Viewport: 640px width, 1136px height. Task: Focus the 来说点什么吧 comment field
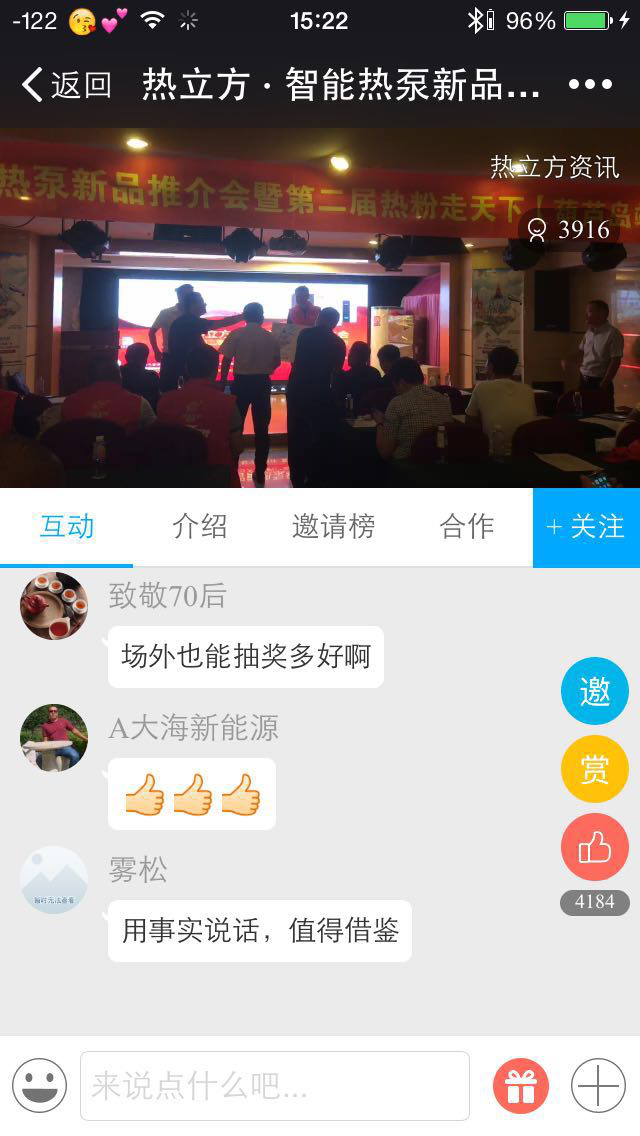275,1085
